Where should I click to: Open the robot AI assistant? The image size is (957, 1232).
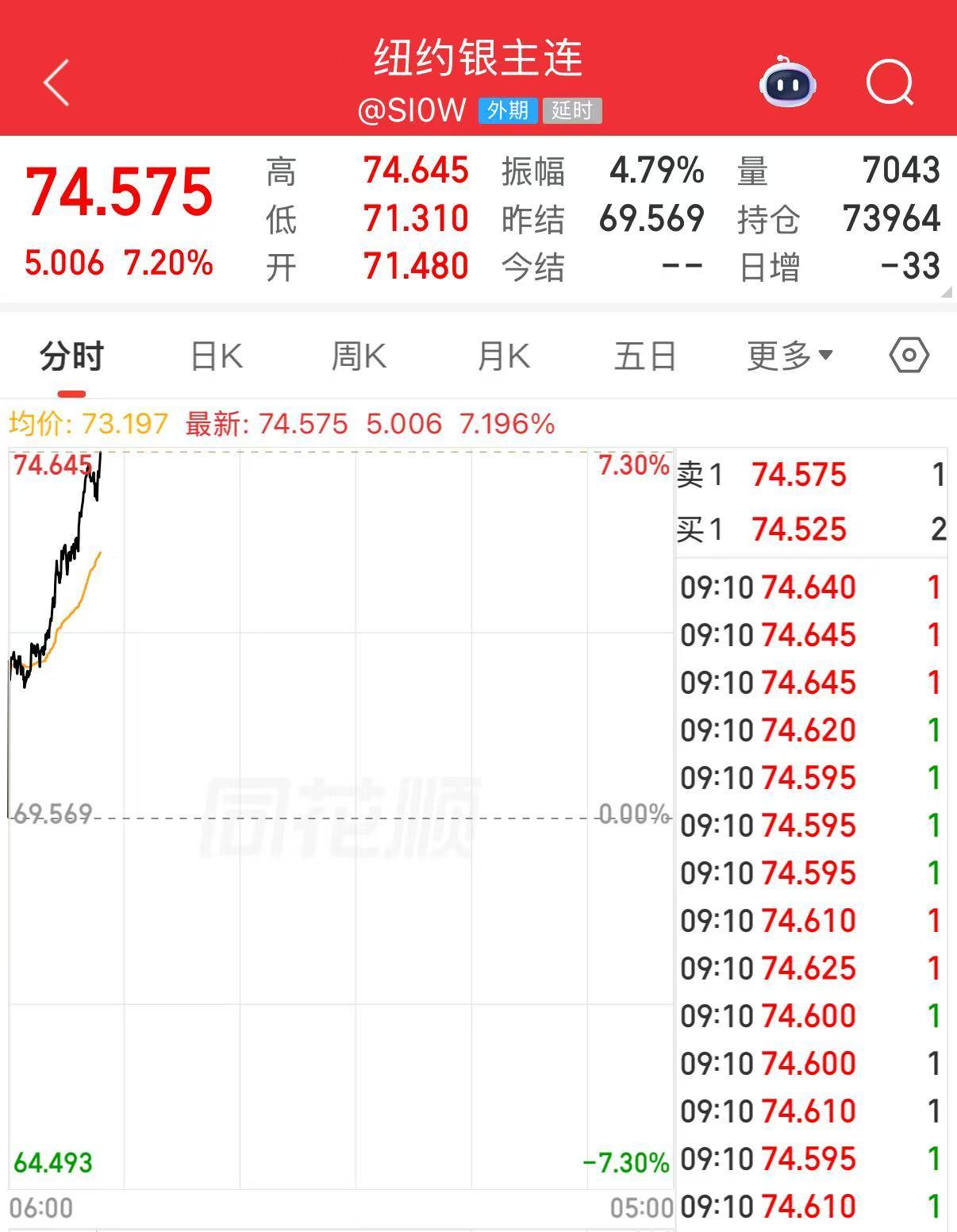787,82
